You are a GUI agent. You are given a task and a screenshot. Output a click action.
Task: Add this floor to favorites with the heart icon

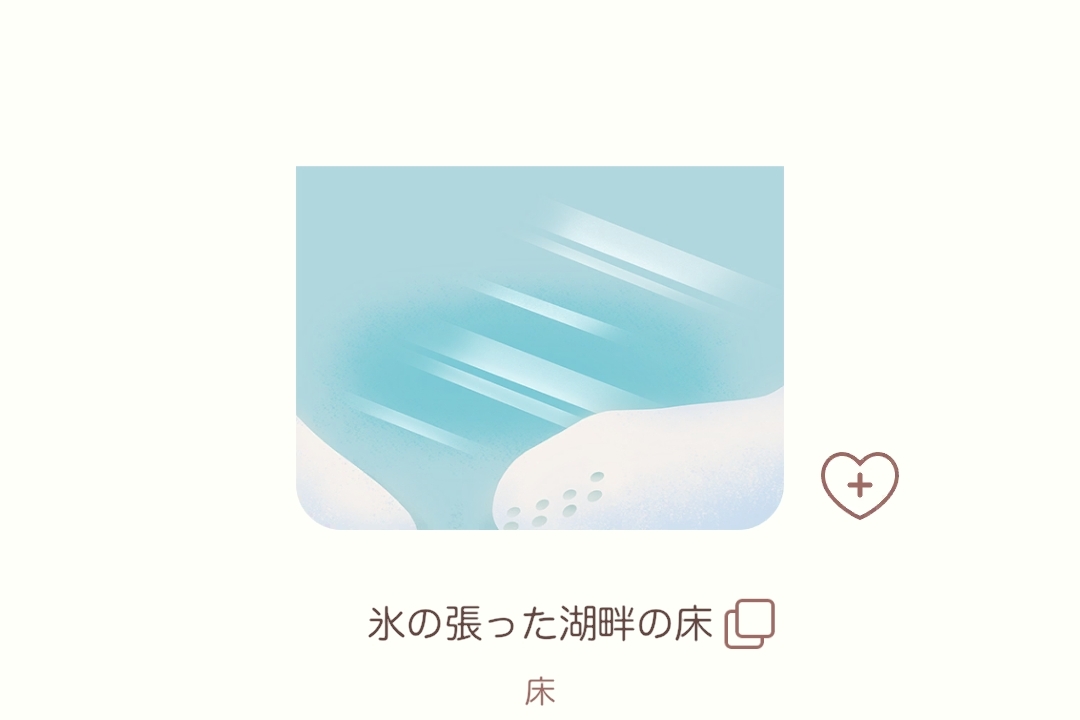[860, 485]
